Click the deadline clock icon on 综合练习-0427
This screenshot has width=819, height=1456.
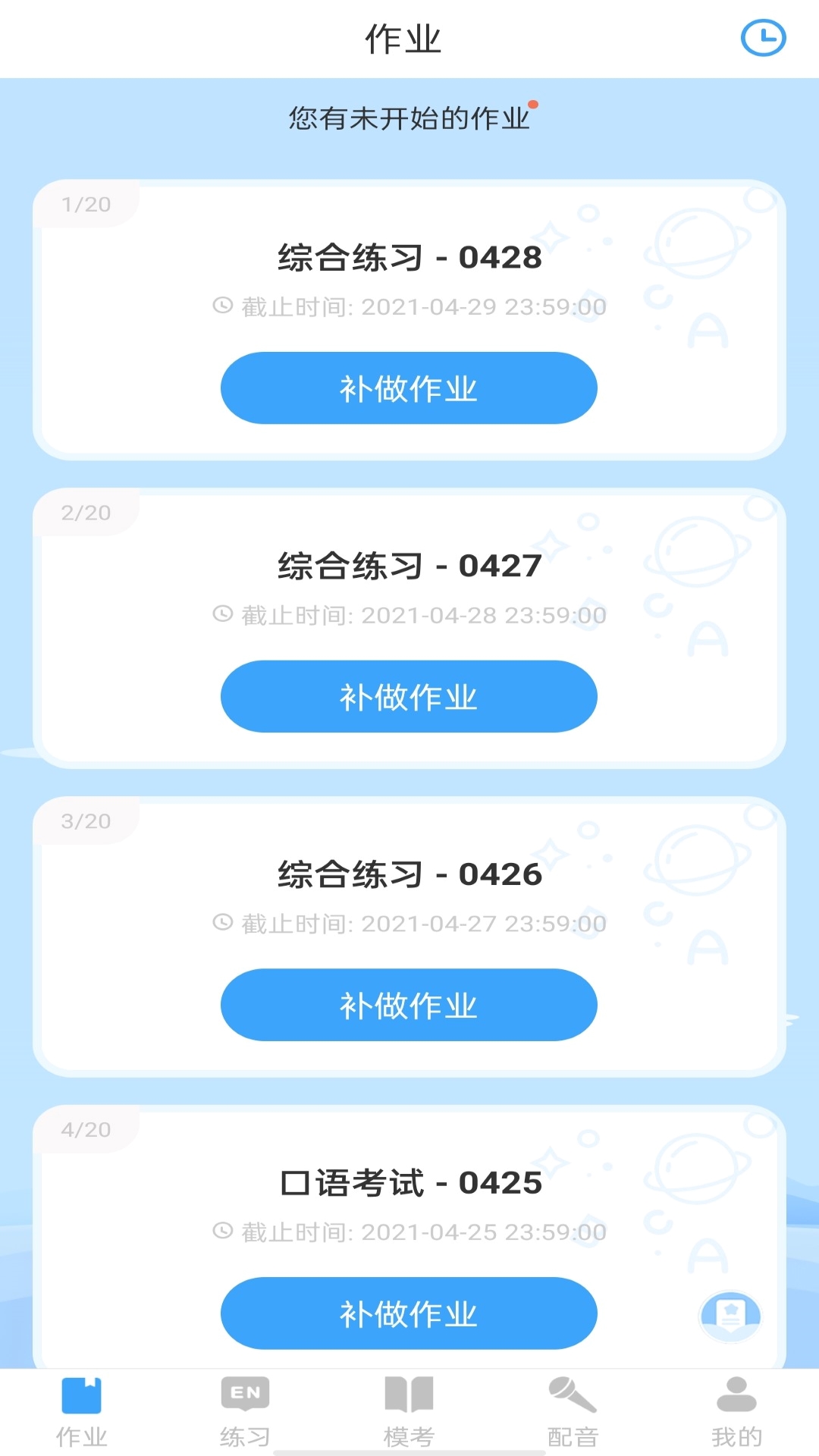click(x=222, y=615)
